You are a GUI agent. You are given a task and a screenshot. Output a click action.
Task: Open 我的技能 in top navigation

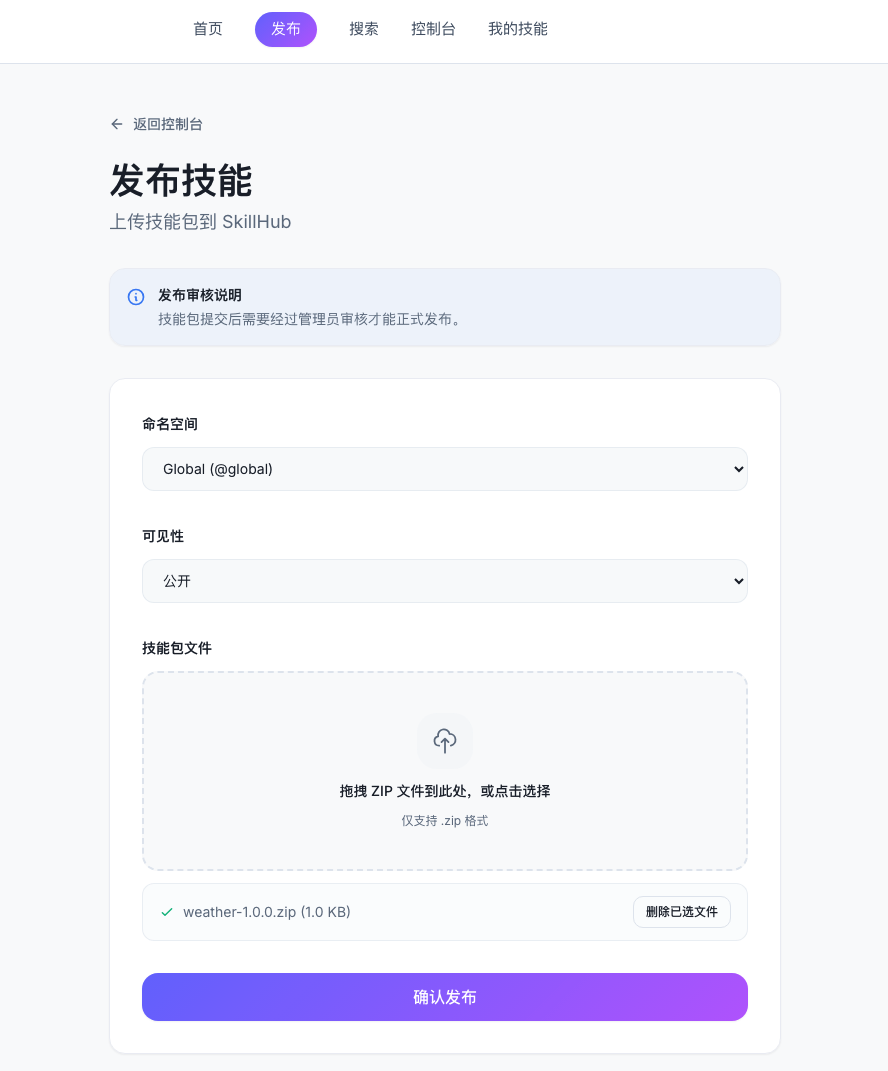click(517, 29)
